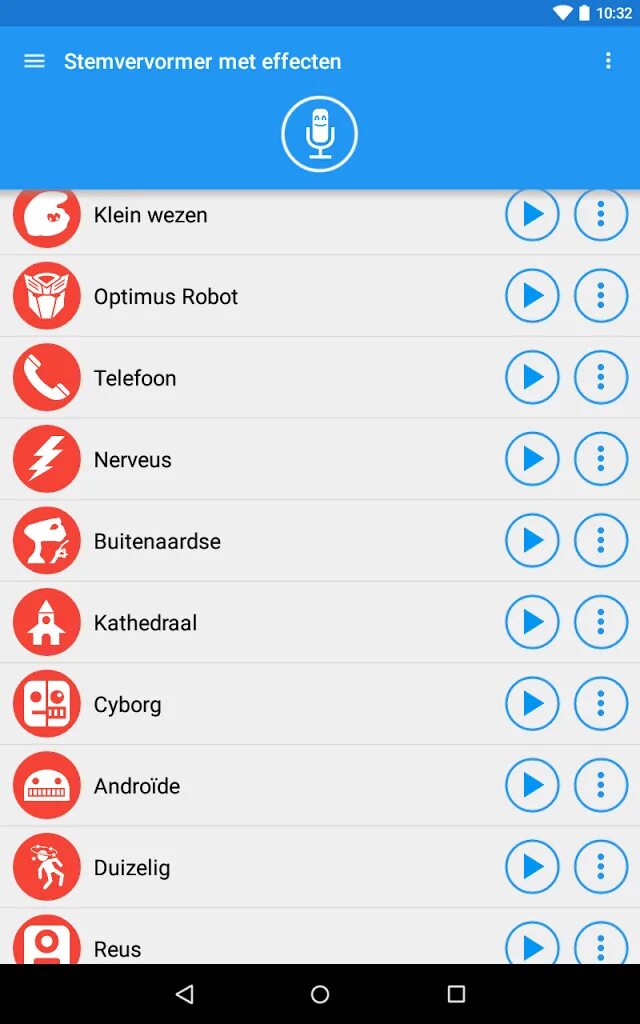Open more options for Cyborg

601,704
